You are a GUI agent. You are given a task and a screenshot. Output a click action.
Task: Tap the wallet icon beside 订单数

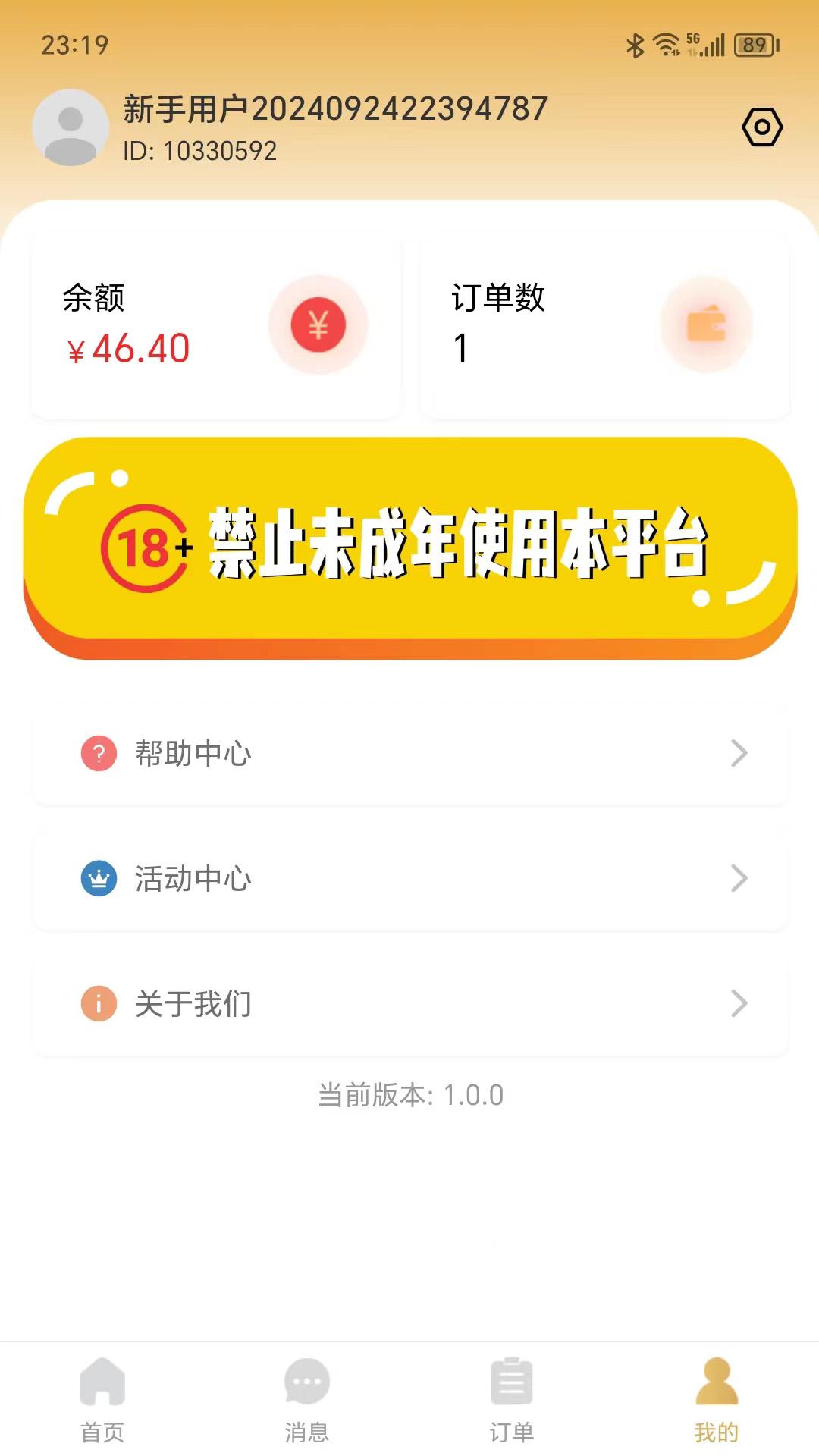click(x=707, y=325)
